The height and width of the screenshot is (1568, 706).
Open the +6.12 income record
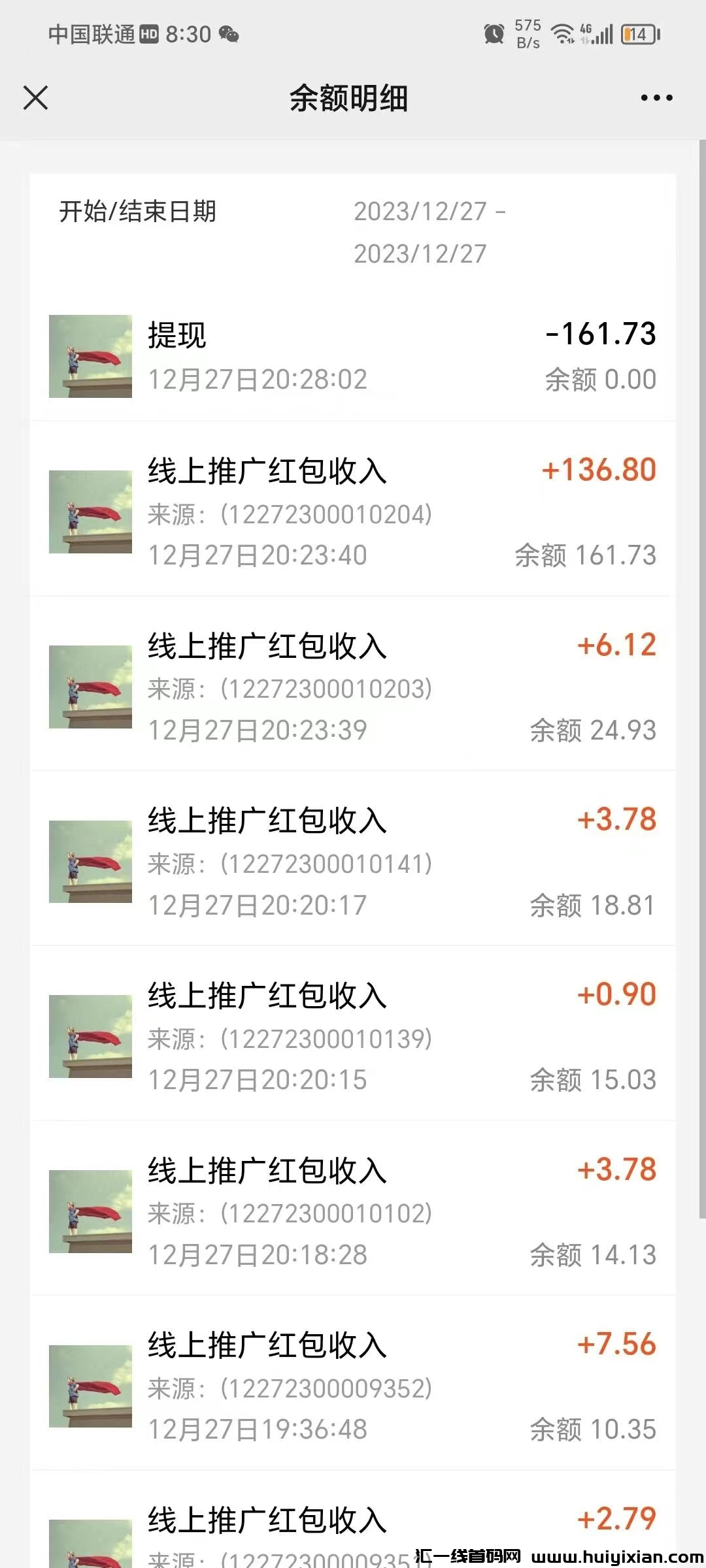353,687
